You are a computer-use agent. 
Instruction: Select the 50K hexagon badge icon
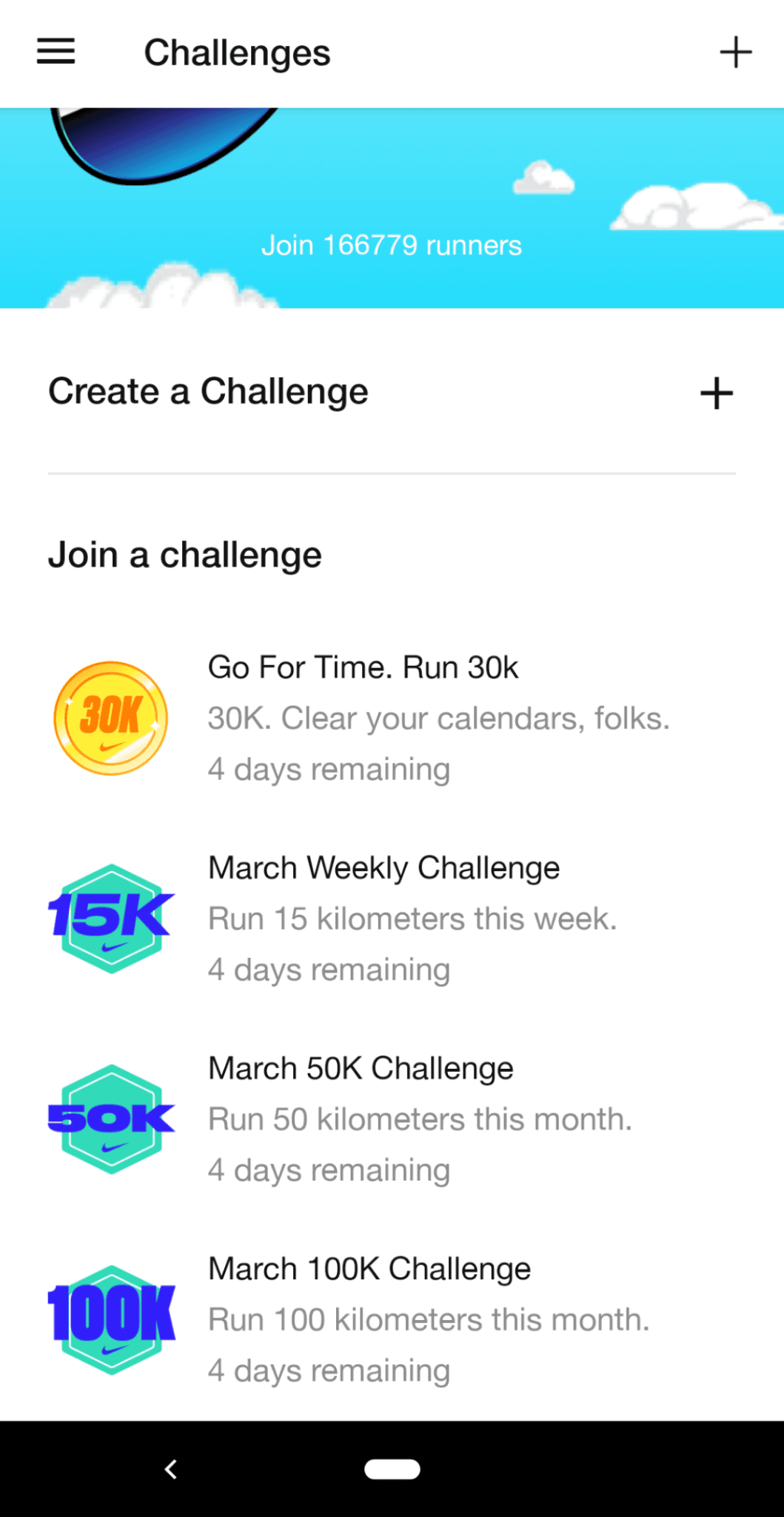pos(110,1118)
